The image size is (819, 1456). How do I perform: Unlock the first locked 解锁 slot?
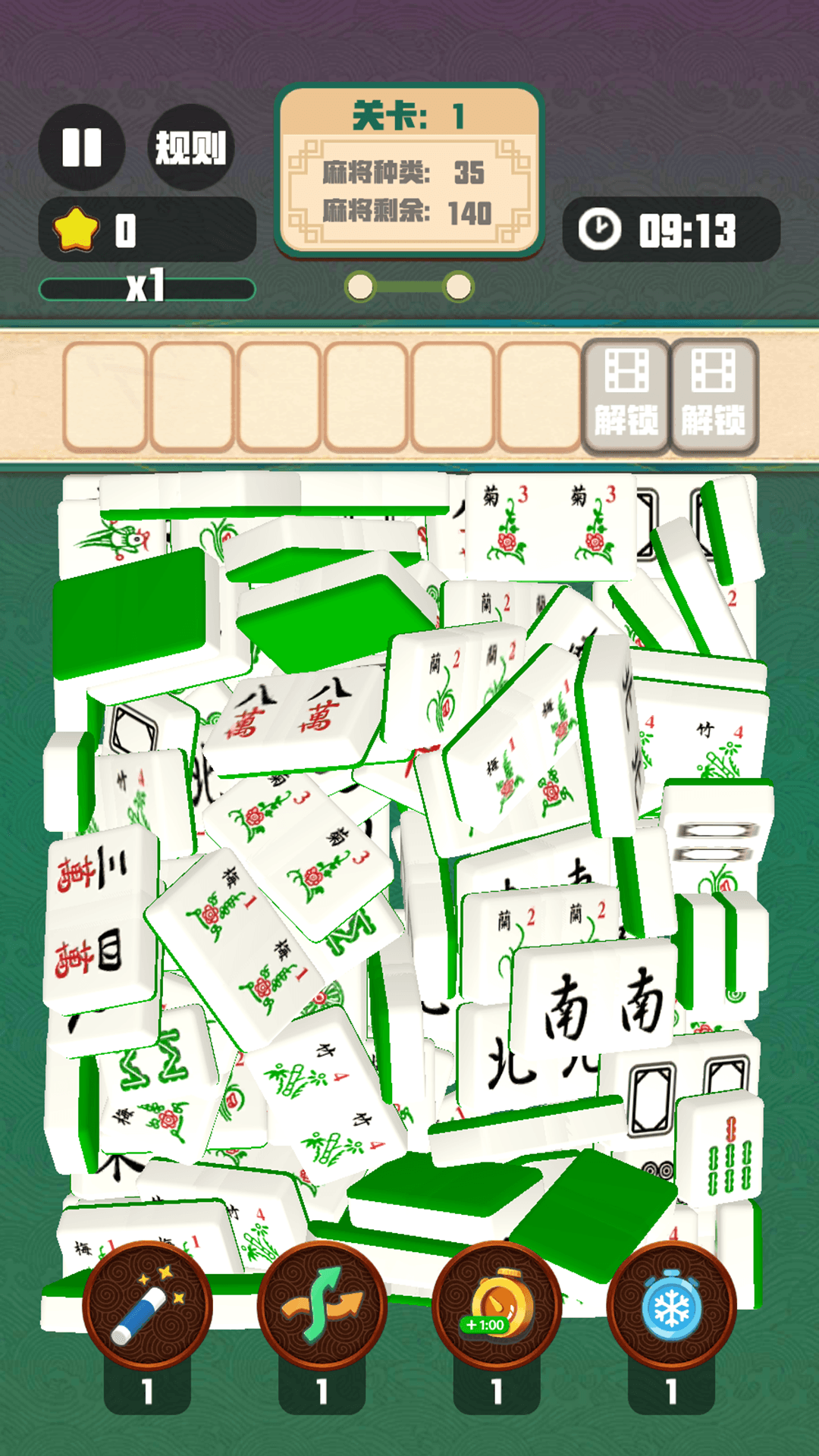pos(626,396)
